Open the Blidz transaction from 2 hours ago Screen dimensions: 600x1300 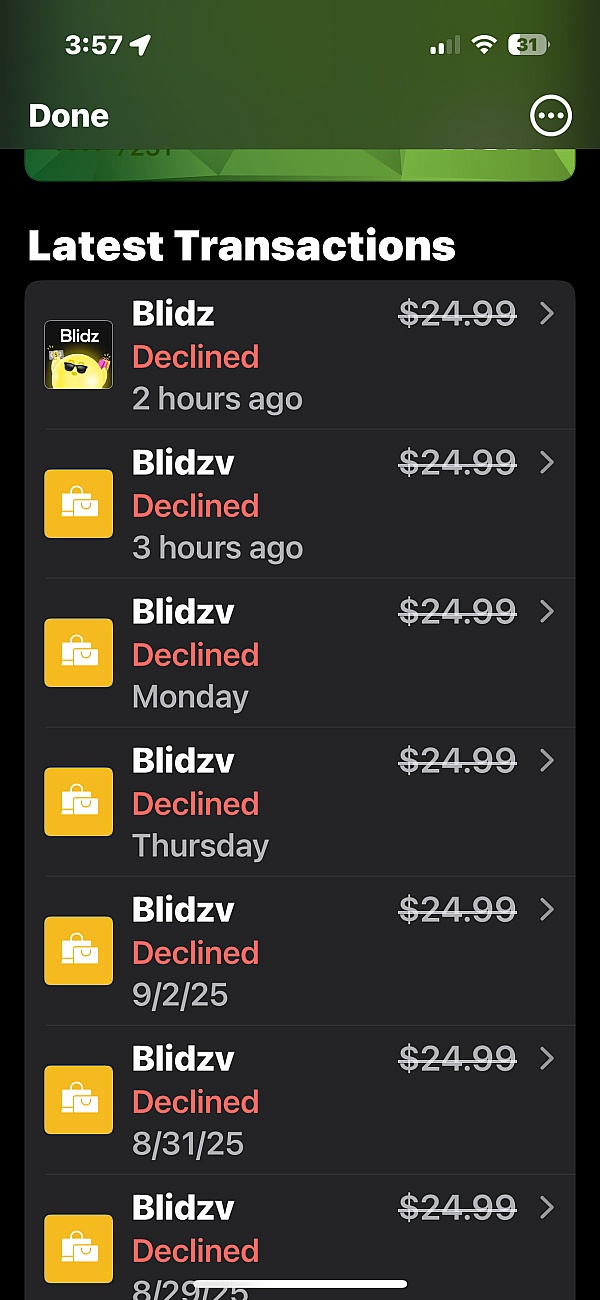[x=300, y=355]
